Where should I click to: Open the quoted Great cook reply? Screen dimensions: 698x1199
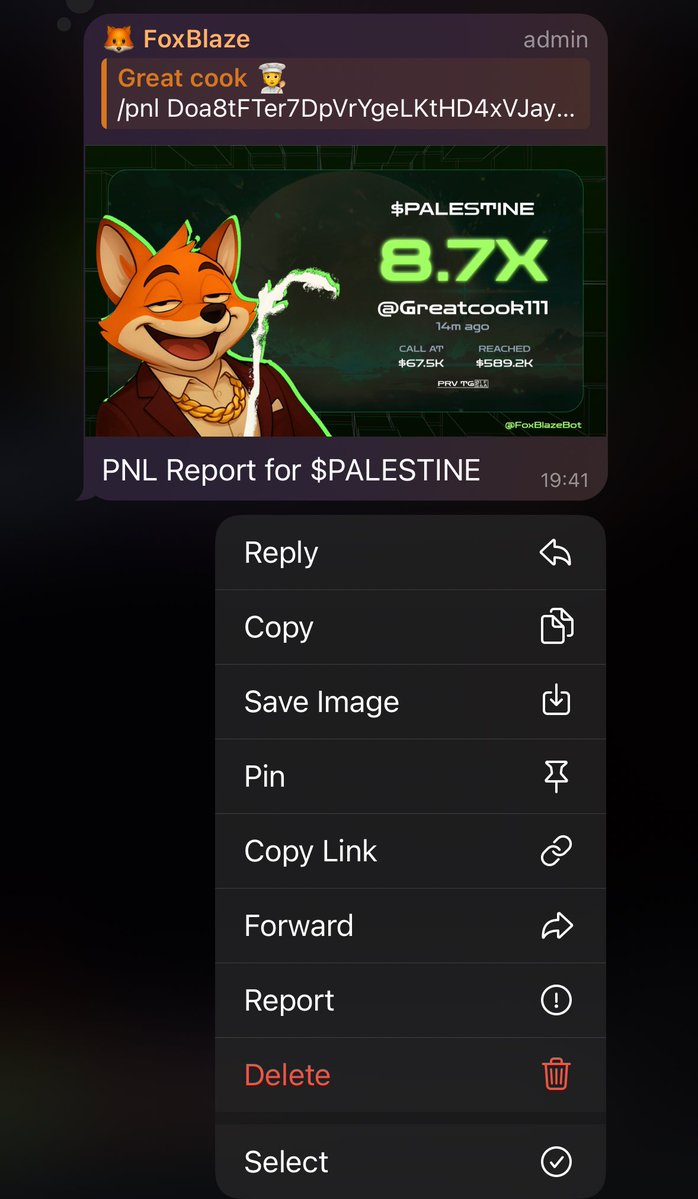pos(345,94)
